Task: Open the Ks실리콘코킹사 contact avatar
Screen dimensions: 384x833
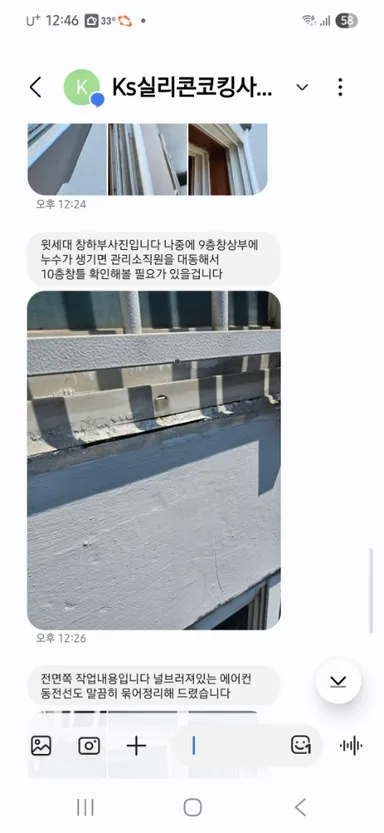Action: (82, 87)
